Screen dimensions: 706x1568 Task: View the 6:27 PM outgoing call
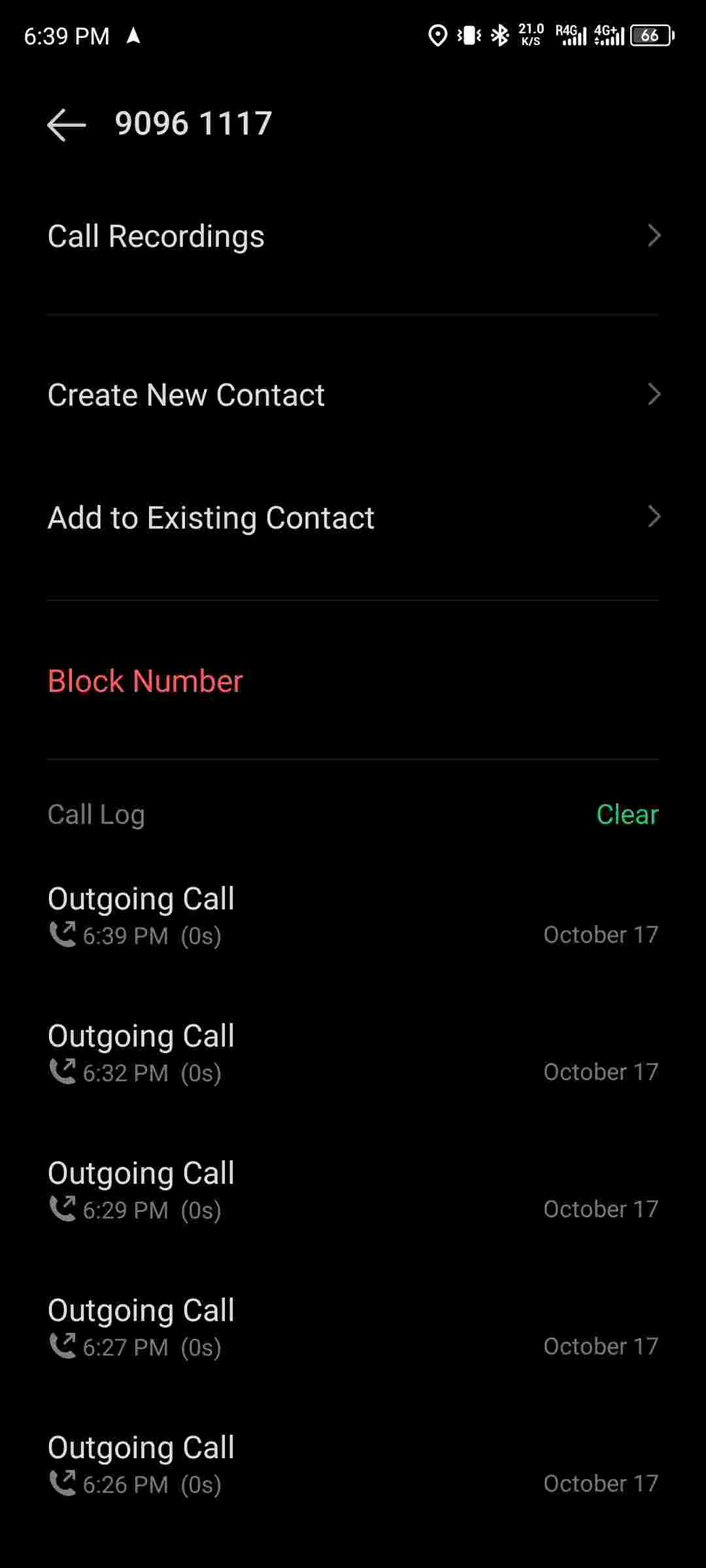click(x=353, y=1328)
